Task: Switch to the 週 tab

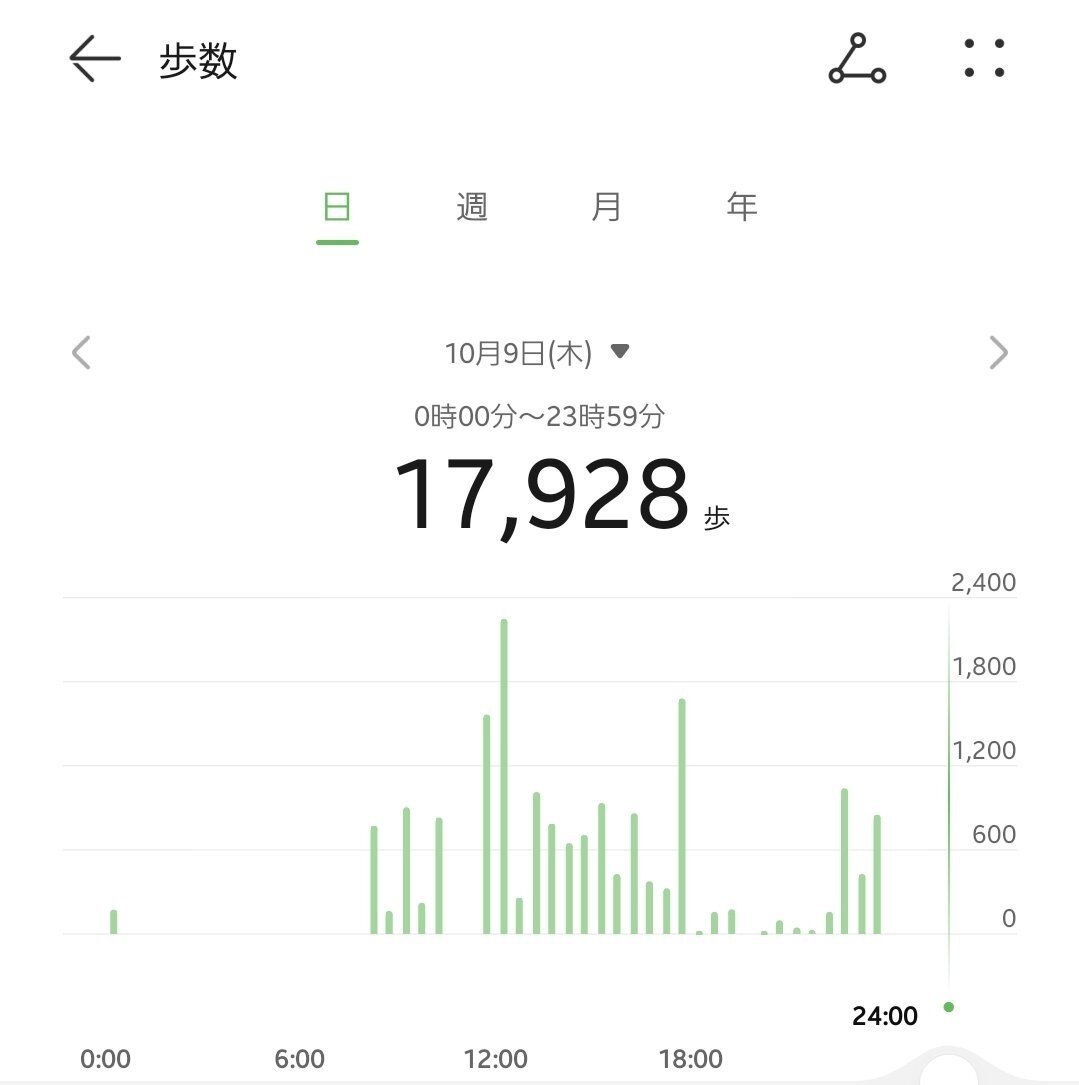Action: (472, 208)
